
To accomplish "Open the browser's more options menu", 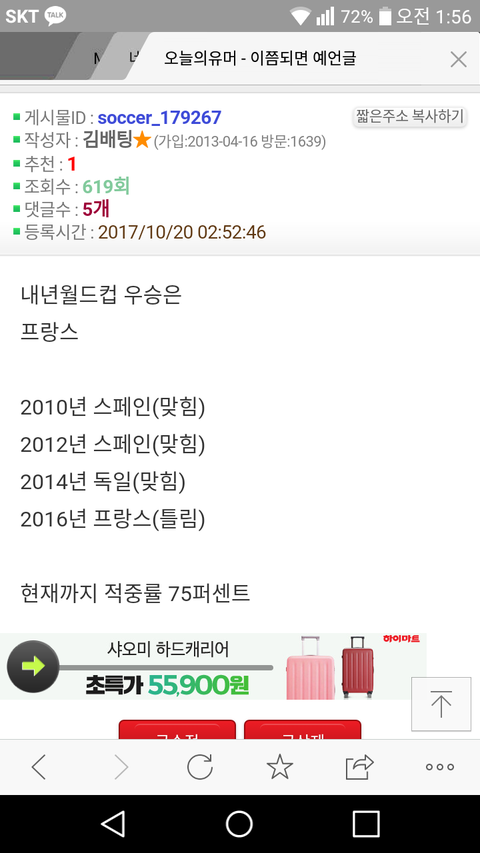I will pyautogui.click(x=440, y=767).
